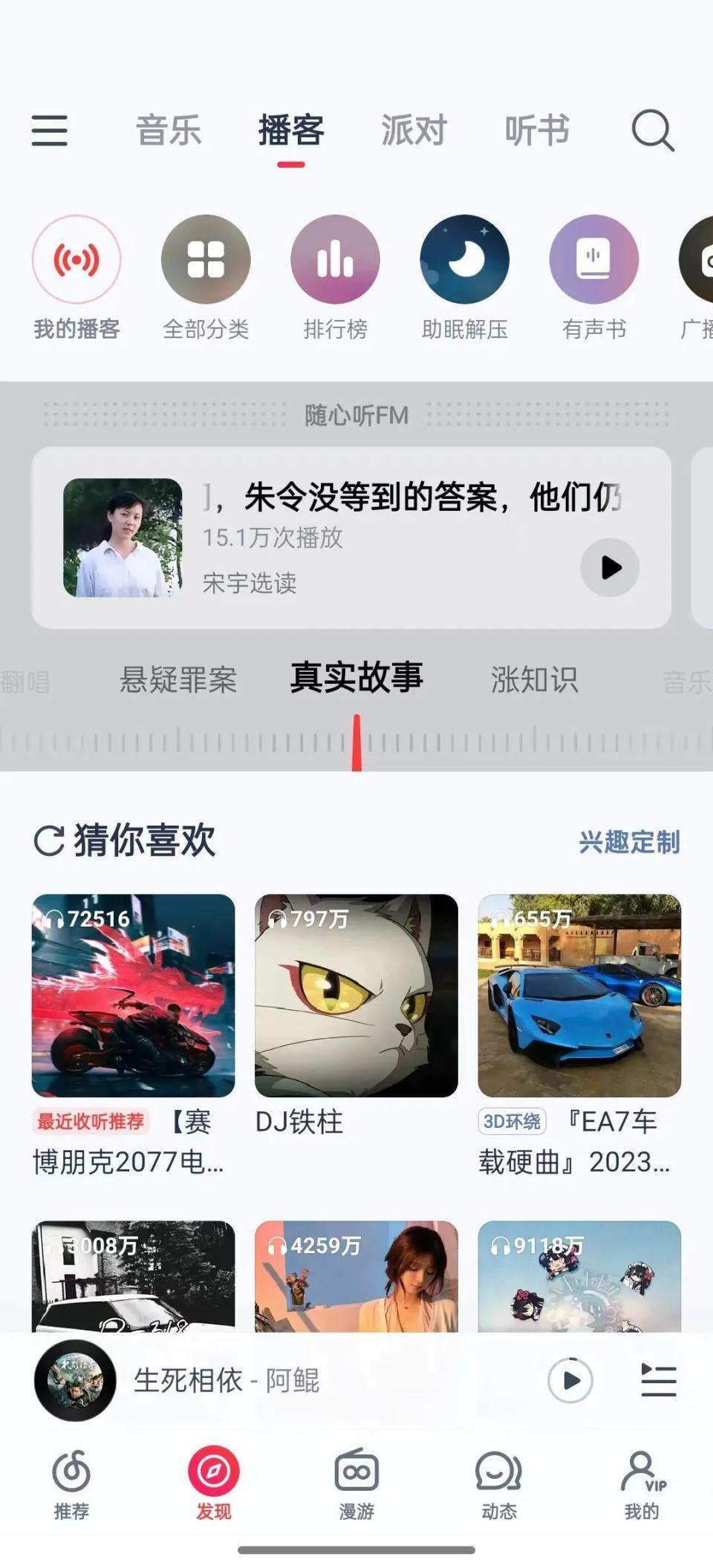This screenshot has width=713, height=1568.
Task: Open the hamburger menu icon
Action: coord(50,130)
